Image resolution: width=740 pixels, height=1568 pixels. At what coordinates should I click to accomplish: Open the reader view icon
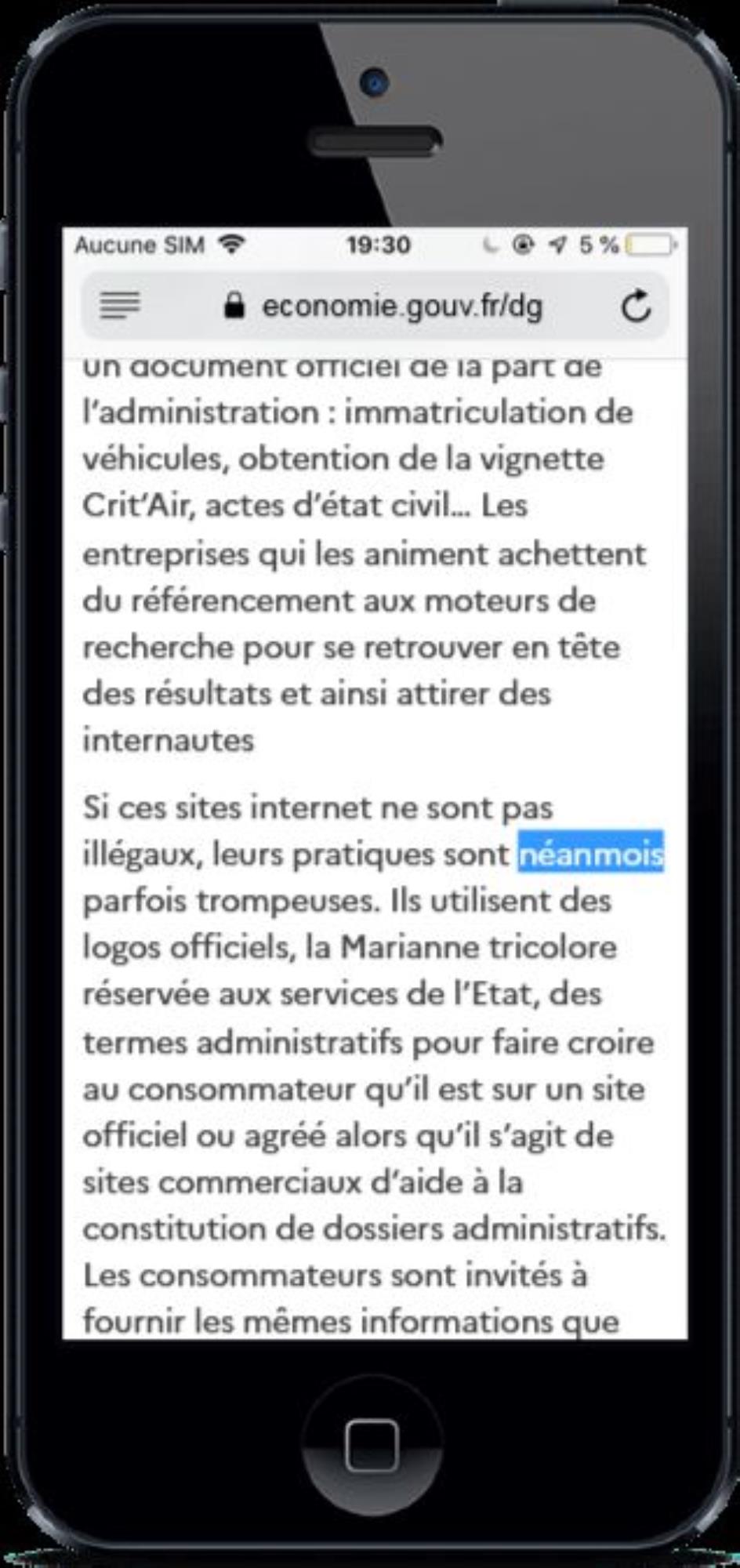click(119, 306)
